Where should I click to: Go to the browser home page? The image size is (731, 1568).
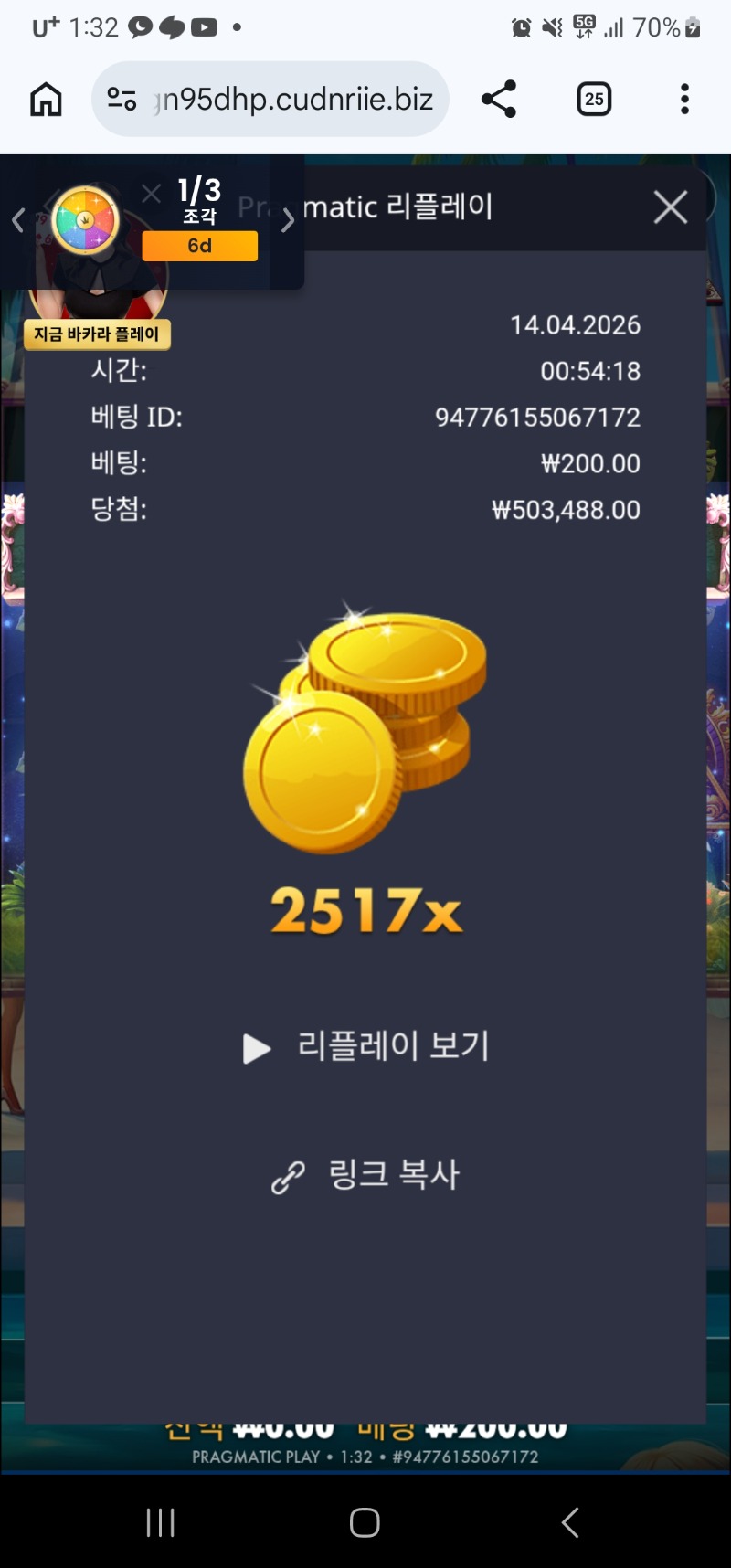tap(46, 99)
